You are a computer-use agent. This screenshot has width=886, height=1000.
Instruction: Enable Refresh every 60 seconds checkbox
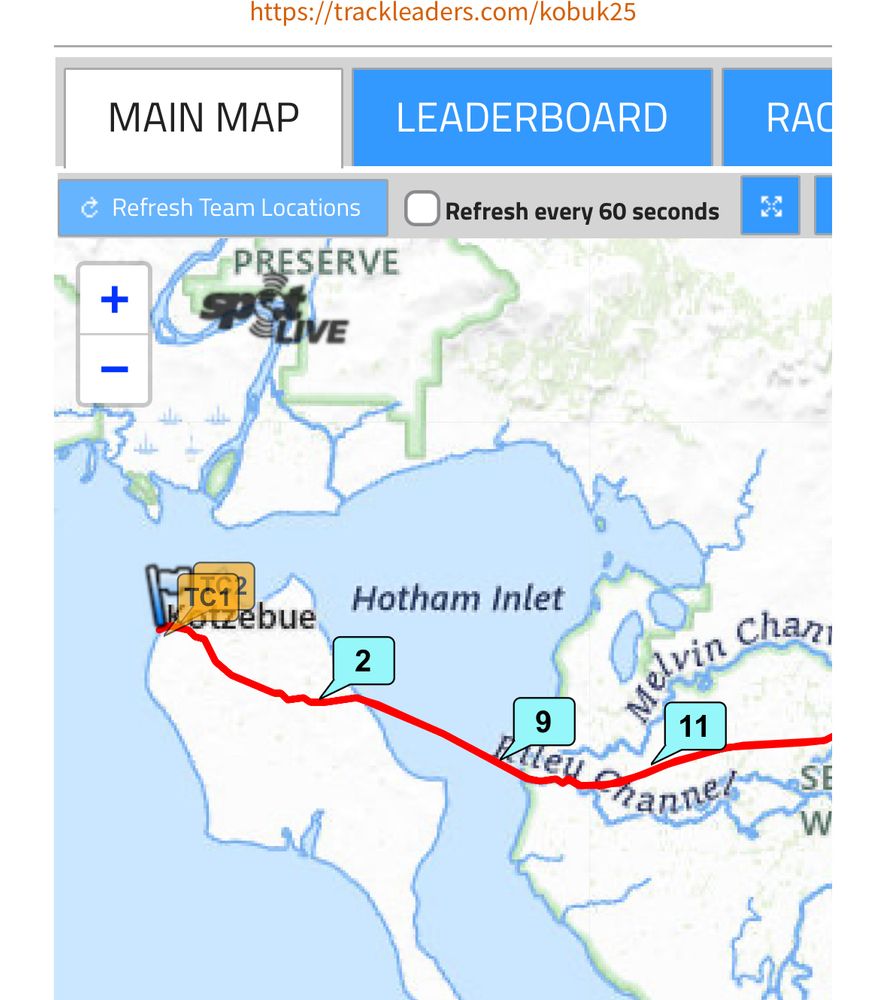click(x=422, y=209)
